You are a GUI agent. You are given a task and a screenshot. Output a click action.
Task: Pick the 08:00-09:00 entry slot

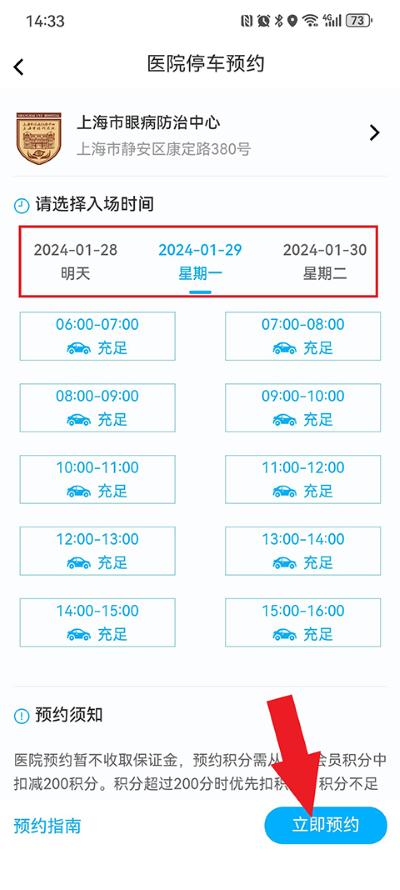tap(97, 408)
